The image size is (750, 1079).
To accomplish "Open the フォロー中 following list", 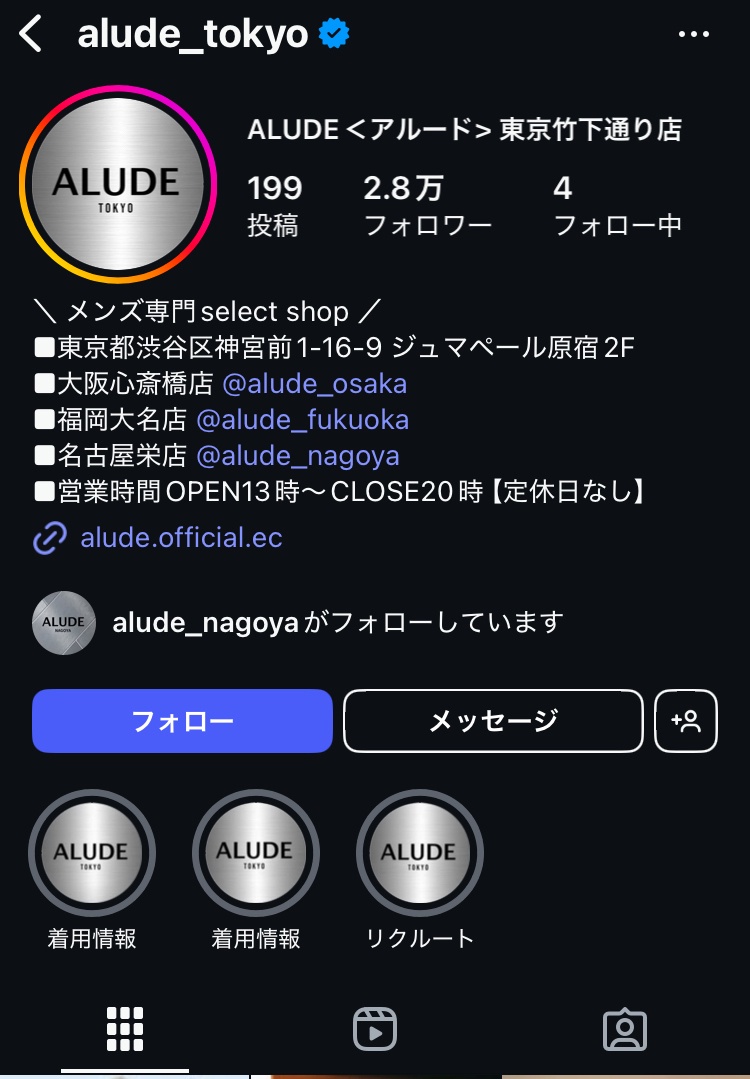I will [x=617, y=205].
